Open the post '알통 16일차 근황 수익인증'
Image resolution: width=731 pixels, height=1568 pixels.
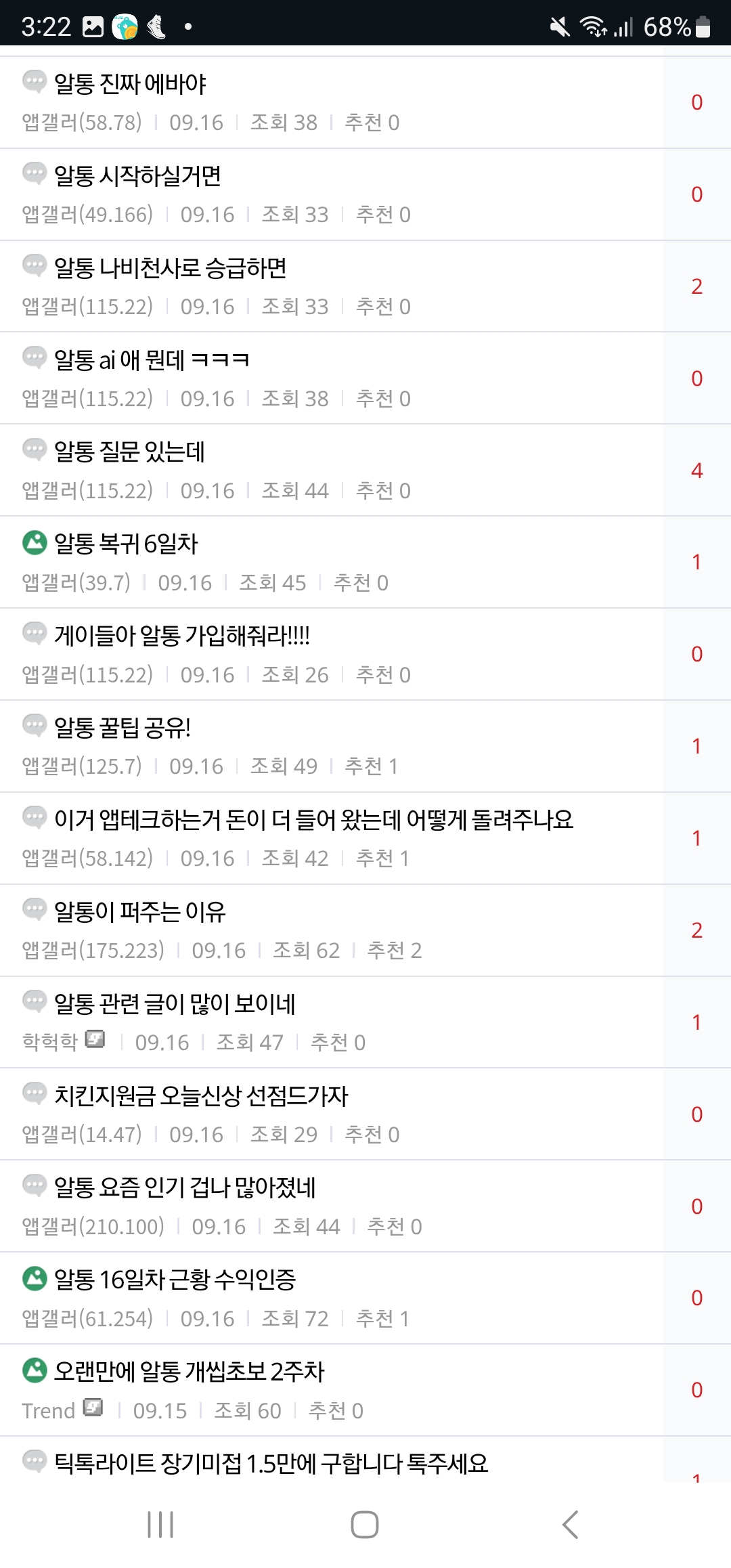pyautogui.click(x=175, y=1280)
